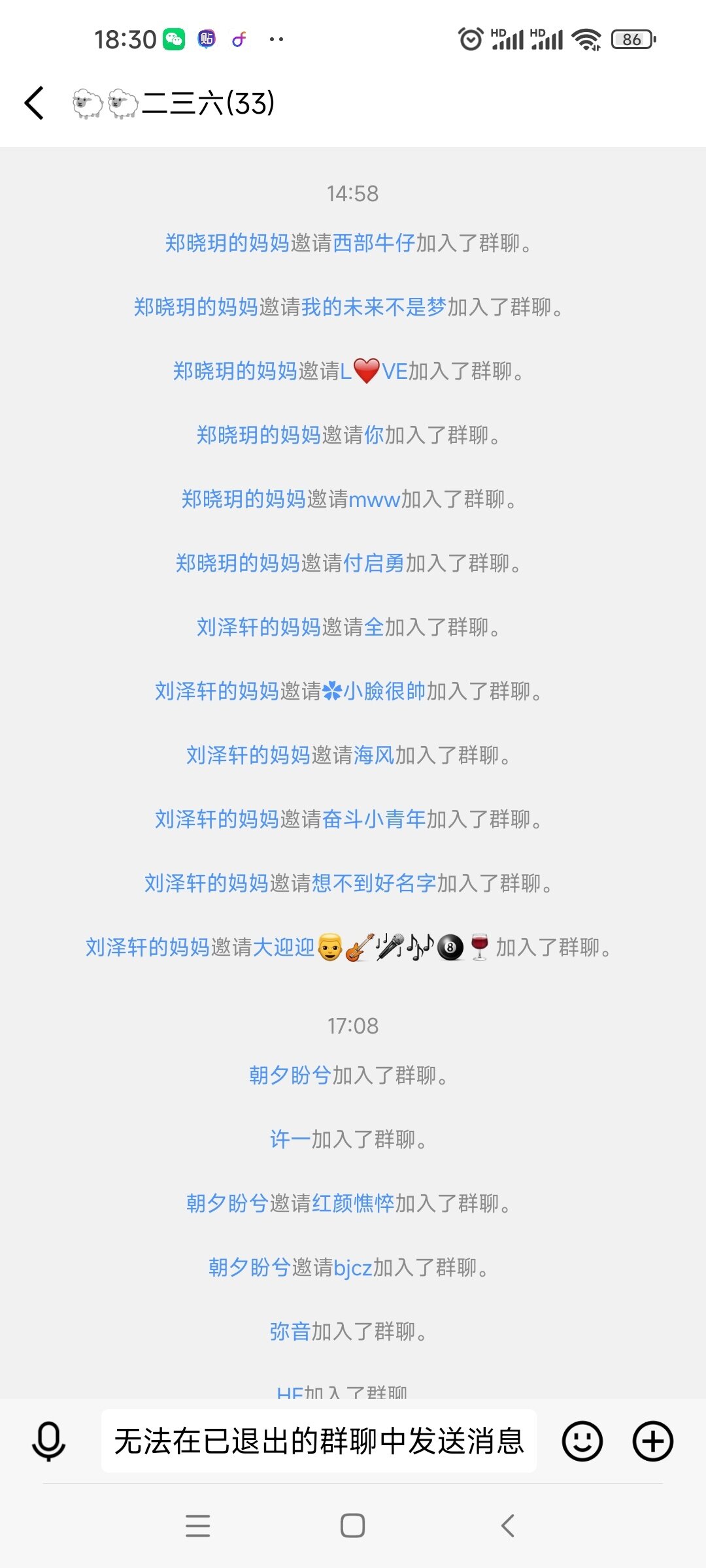This screenshot has height=1568, width=706.
Task: Go to the system home screen
Action: click(x=352, y=1526)
